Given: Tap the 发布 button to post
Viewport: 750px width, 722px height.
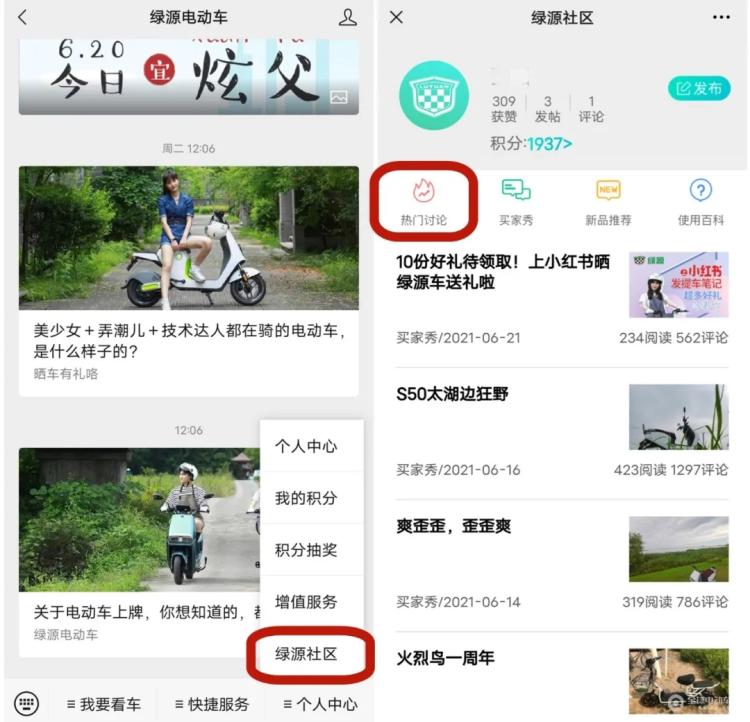Looking at the screenshot, I should coord(699,88).
